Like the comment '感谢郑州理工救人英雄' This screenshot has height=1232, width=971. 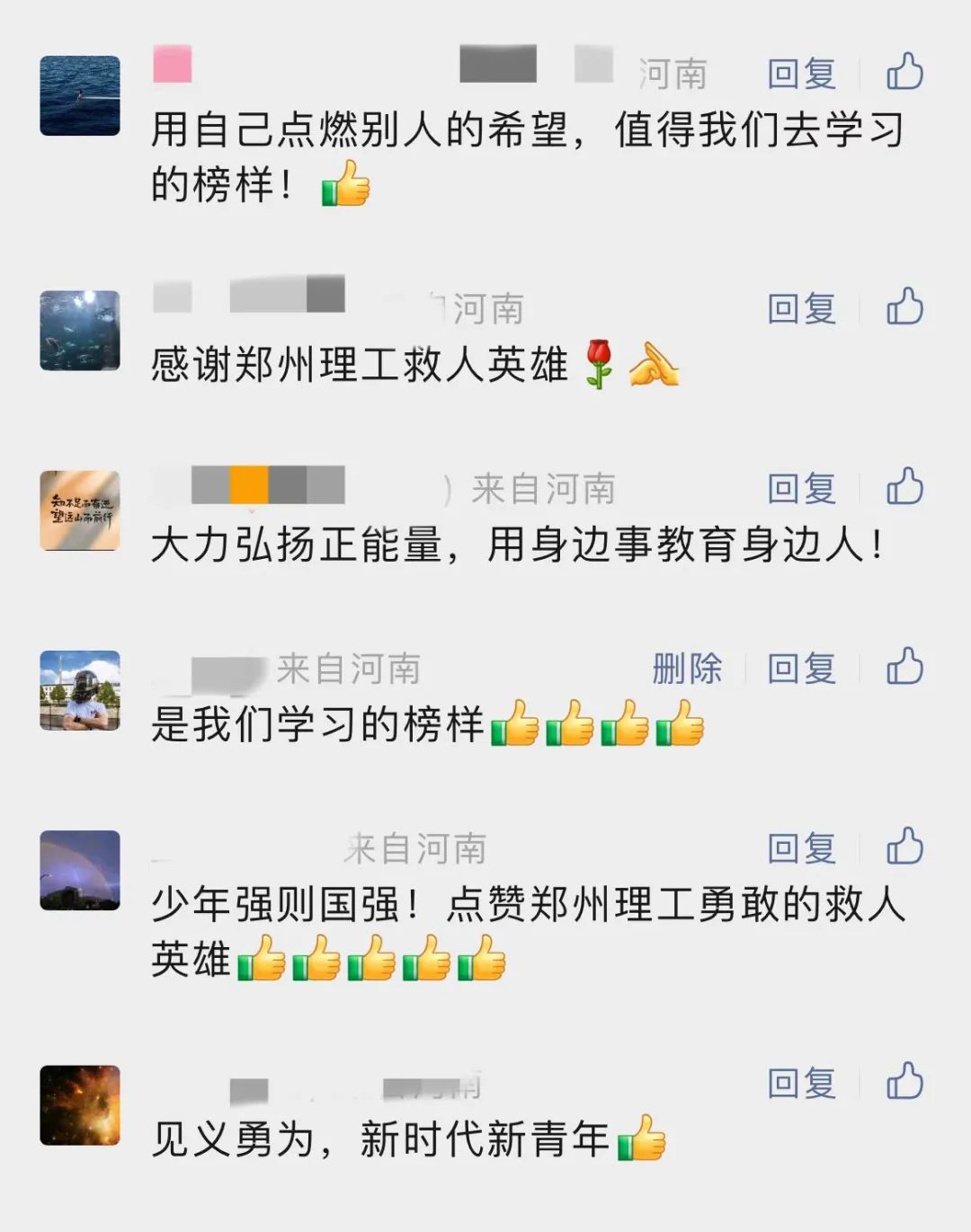904,307
